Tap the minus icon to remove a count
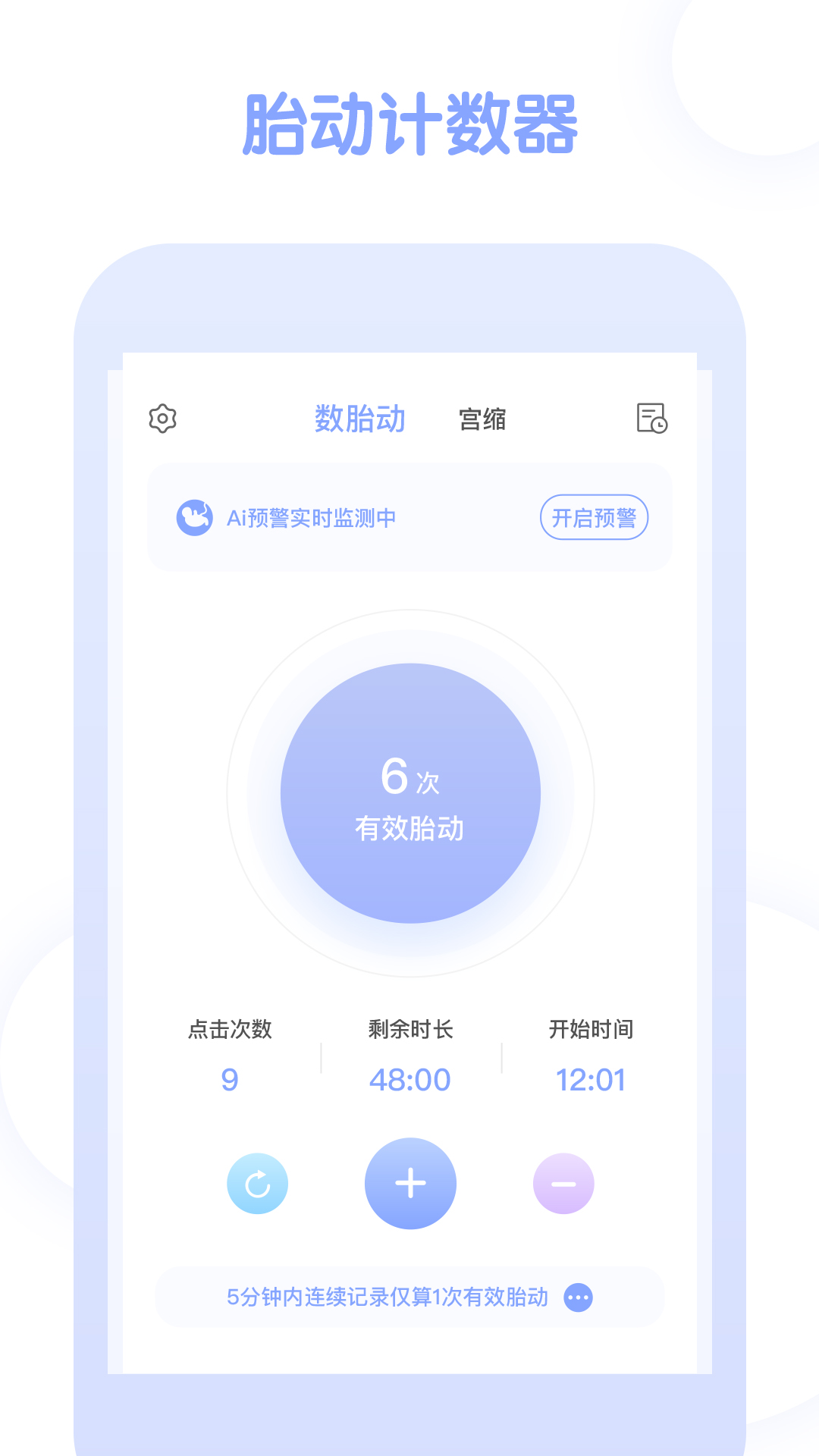This screenshot has height=1456, width=819. tap(564, 1183)
